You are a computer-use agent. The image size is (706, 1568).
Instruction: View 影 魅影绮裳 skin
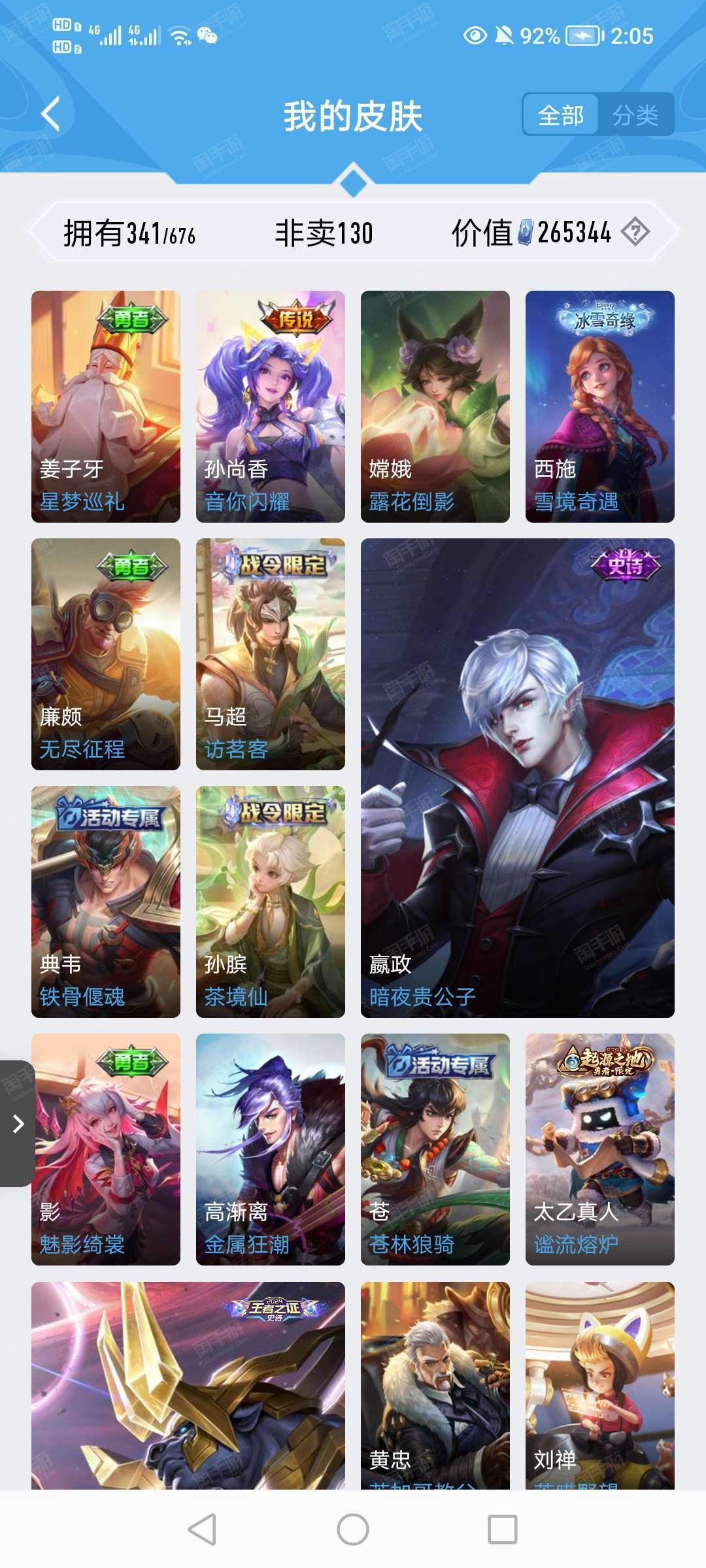(106, 1149)
